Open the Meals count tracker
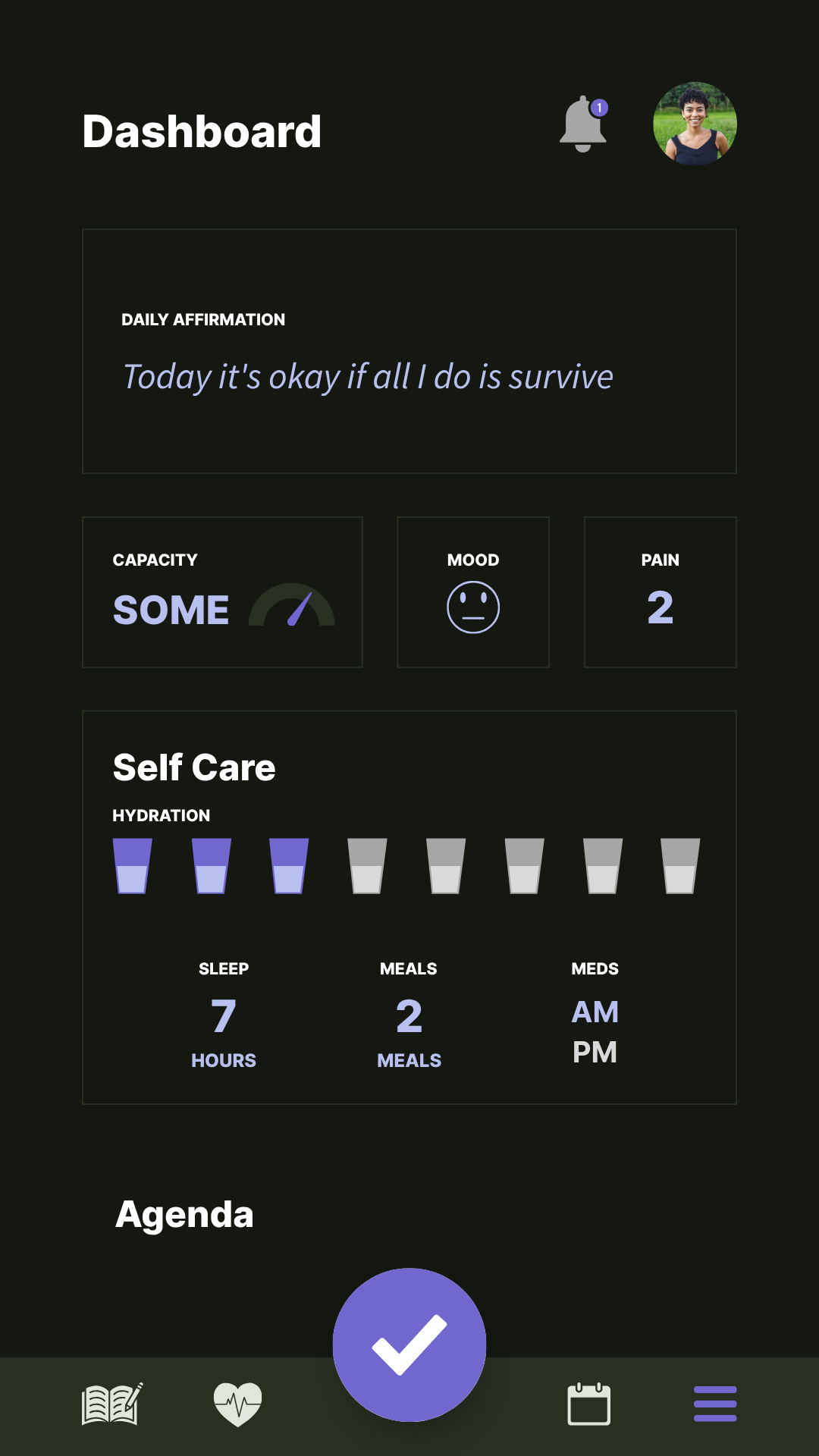 (x=409, y=1016)
